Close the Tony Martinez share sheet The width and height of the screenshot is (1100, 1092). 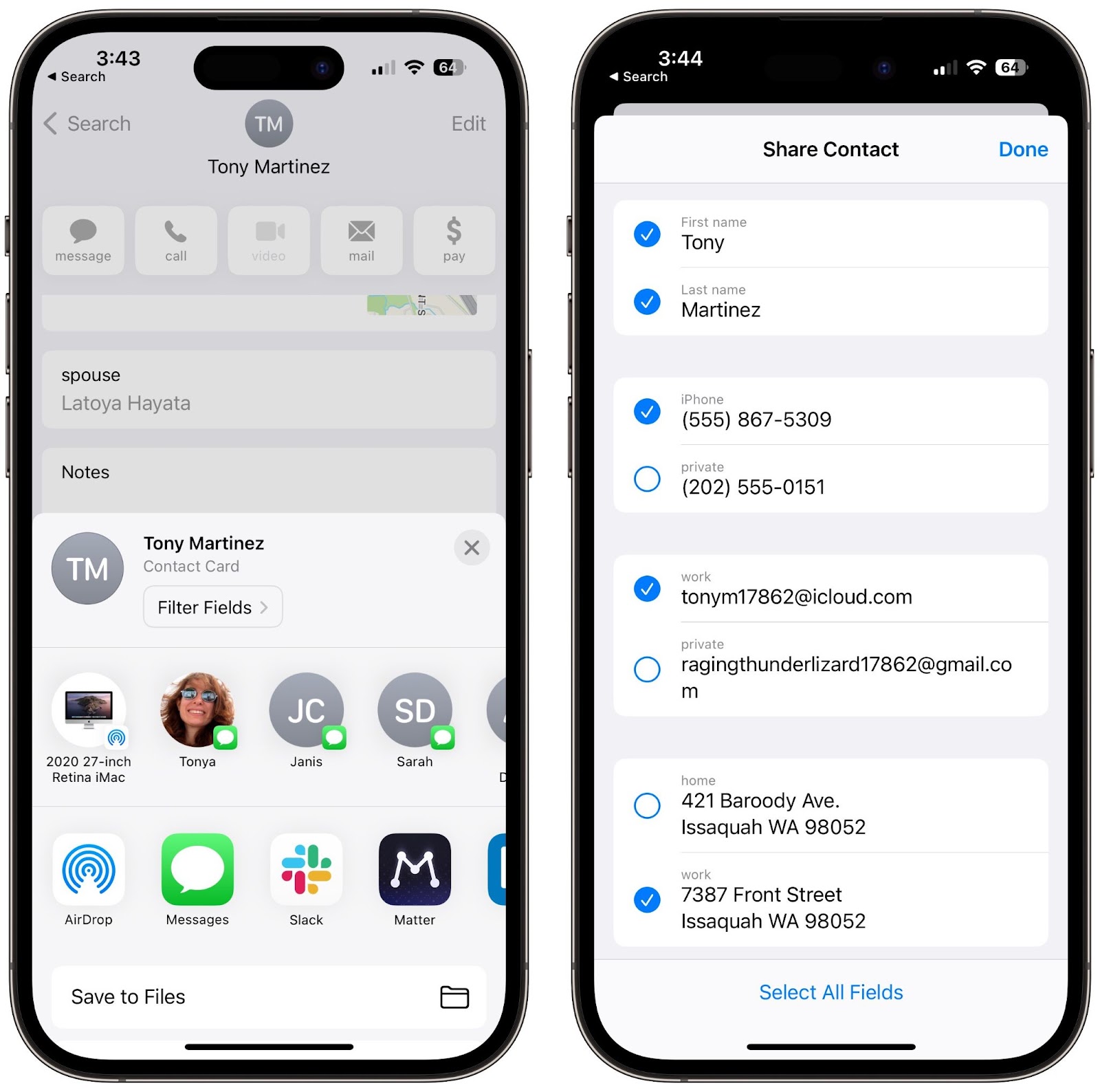[471, 548]
